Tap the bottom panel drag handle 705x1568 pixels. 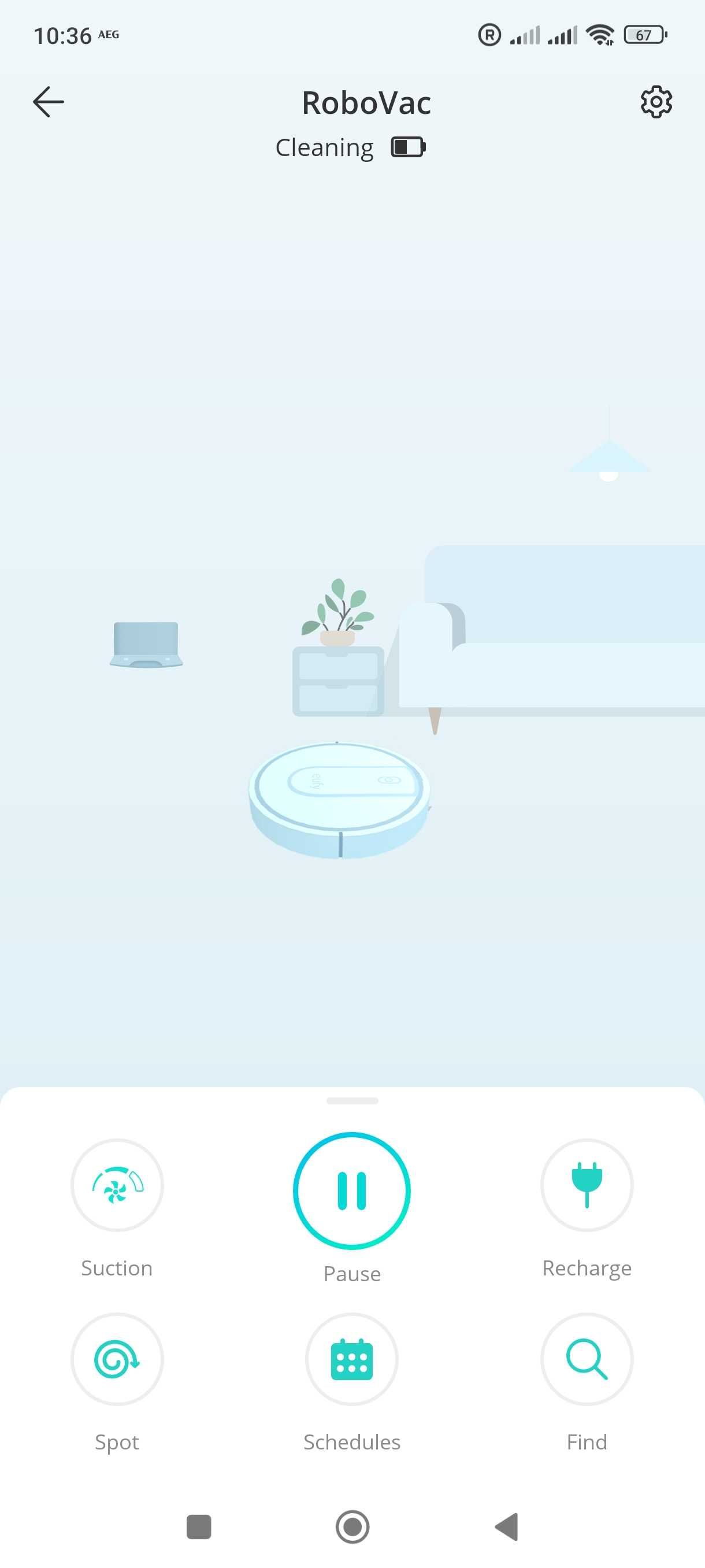(352, 1100)
